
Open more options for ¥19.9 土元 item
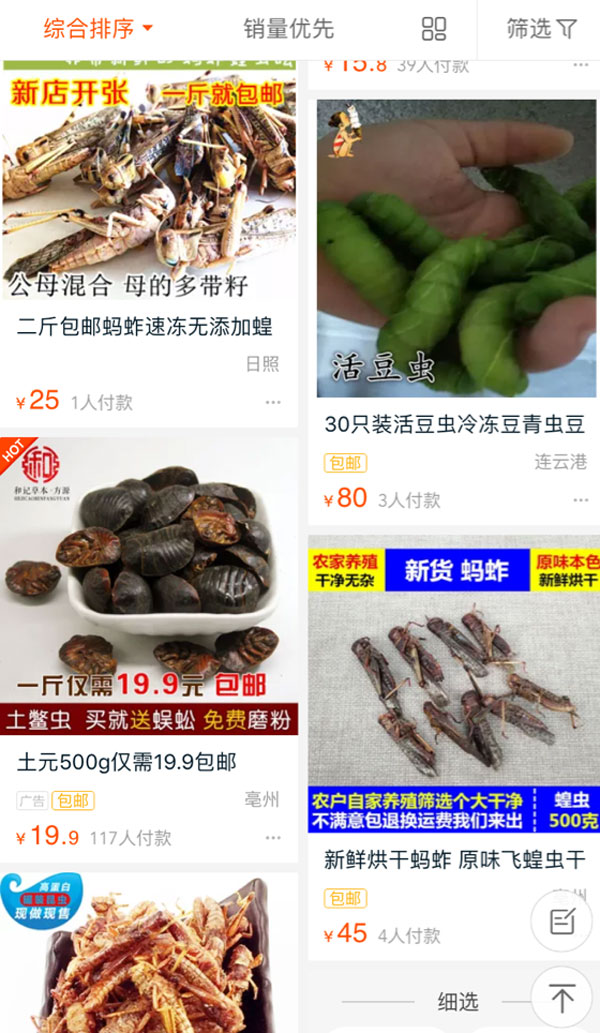[x=273, y=838]
